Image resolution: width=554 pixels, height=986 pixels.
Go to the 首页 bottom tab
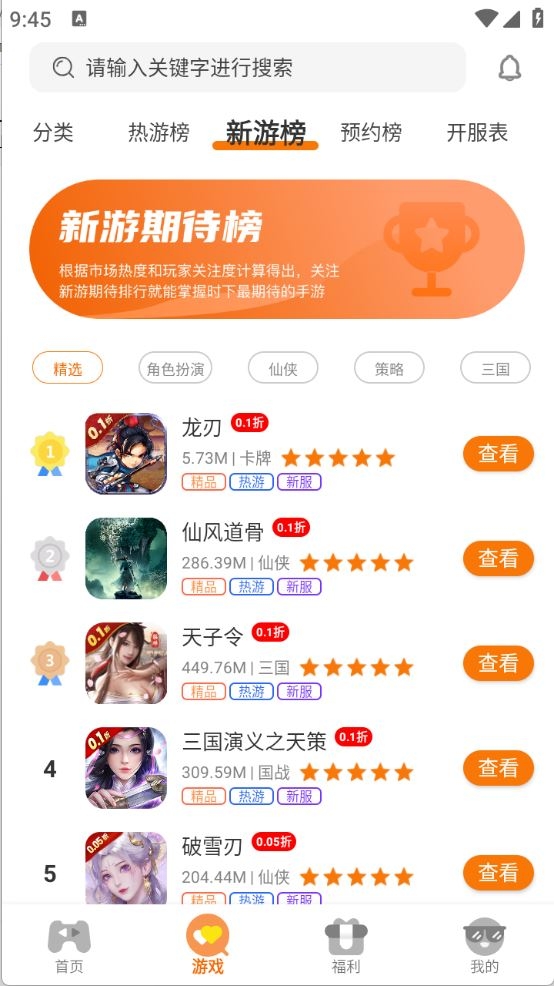click(x=69, y=946)
